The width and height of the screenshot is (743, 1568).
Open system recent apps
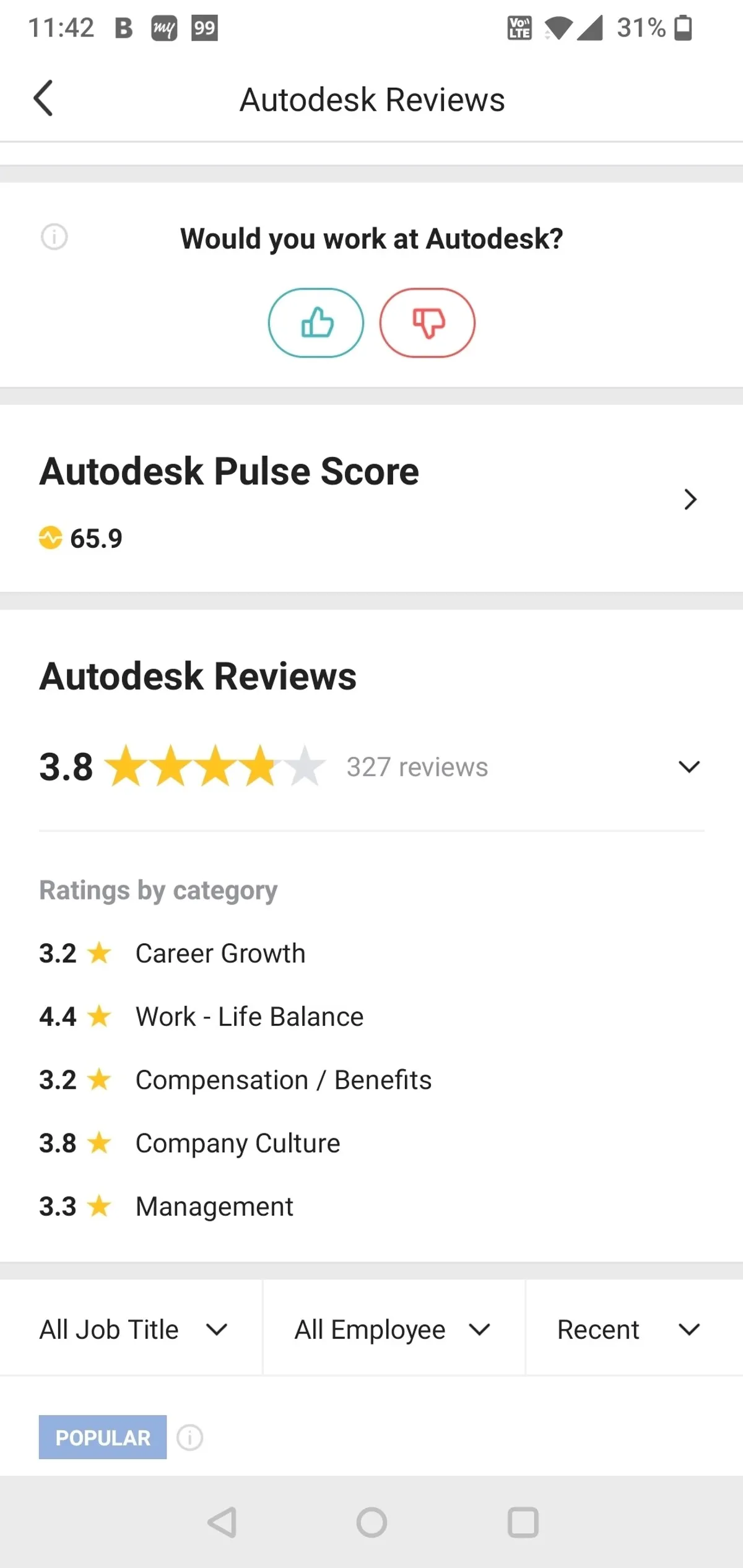click(523, 1522)
